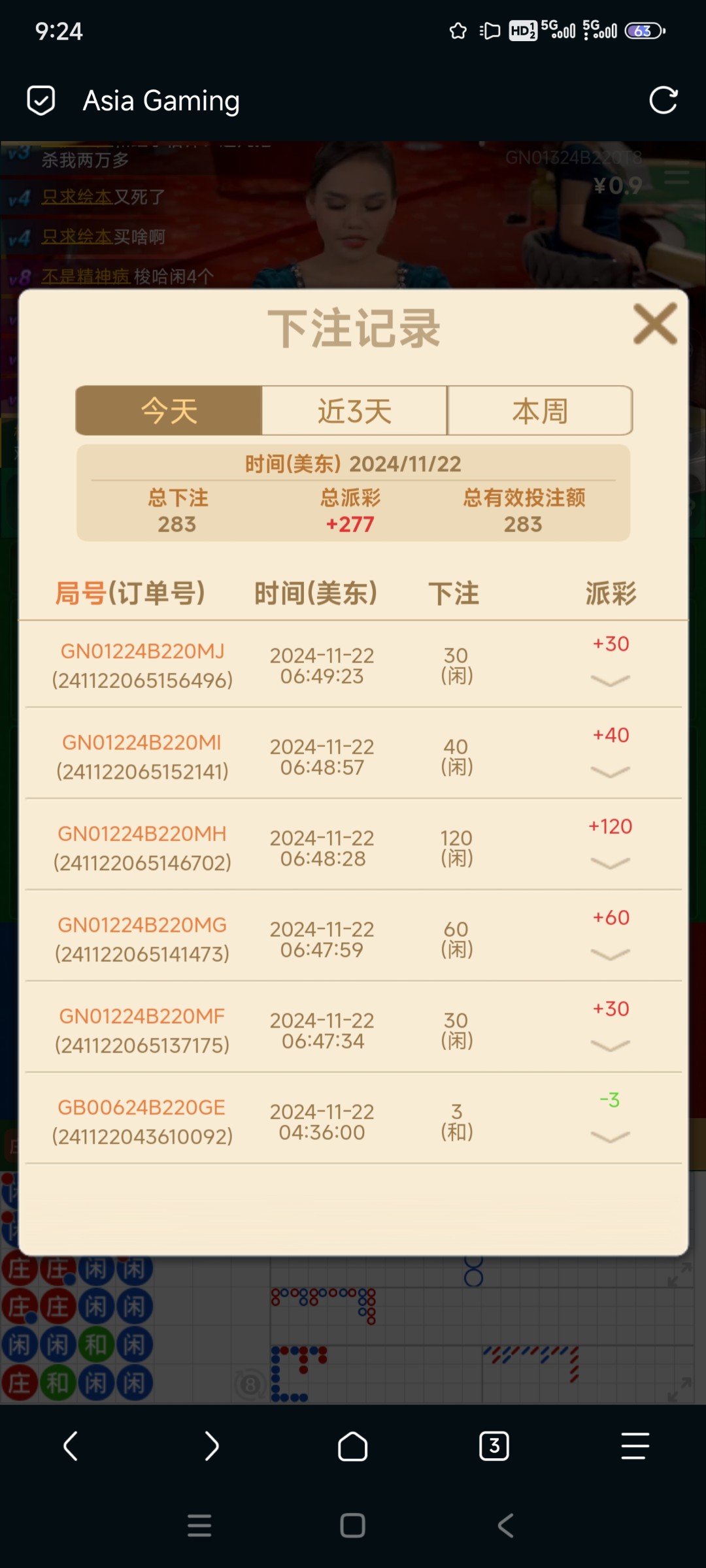
Task: Open the browser tabs switcher showing 3
Action: tap(494, 1446)
